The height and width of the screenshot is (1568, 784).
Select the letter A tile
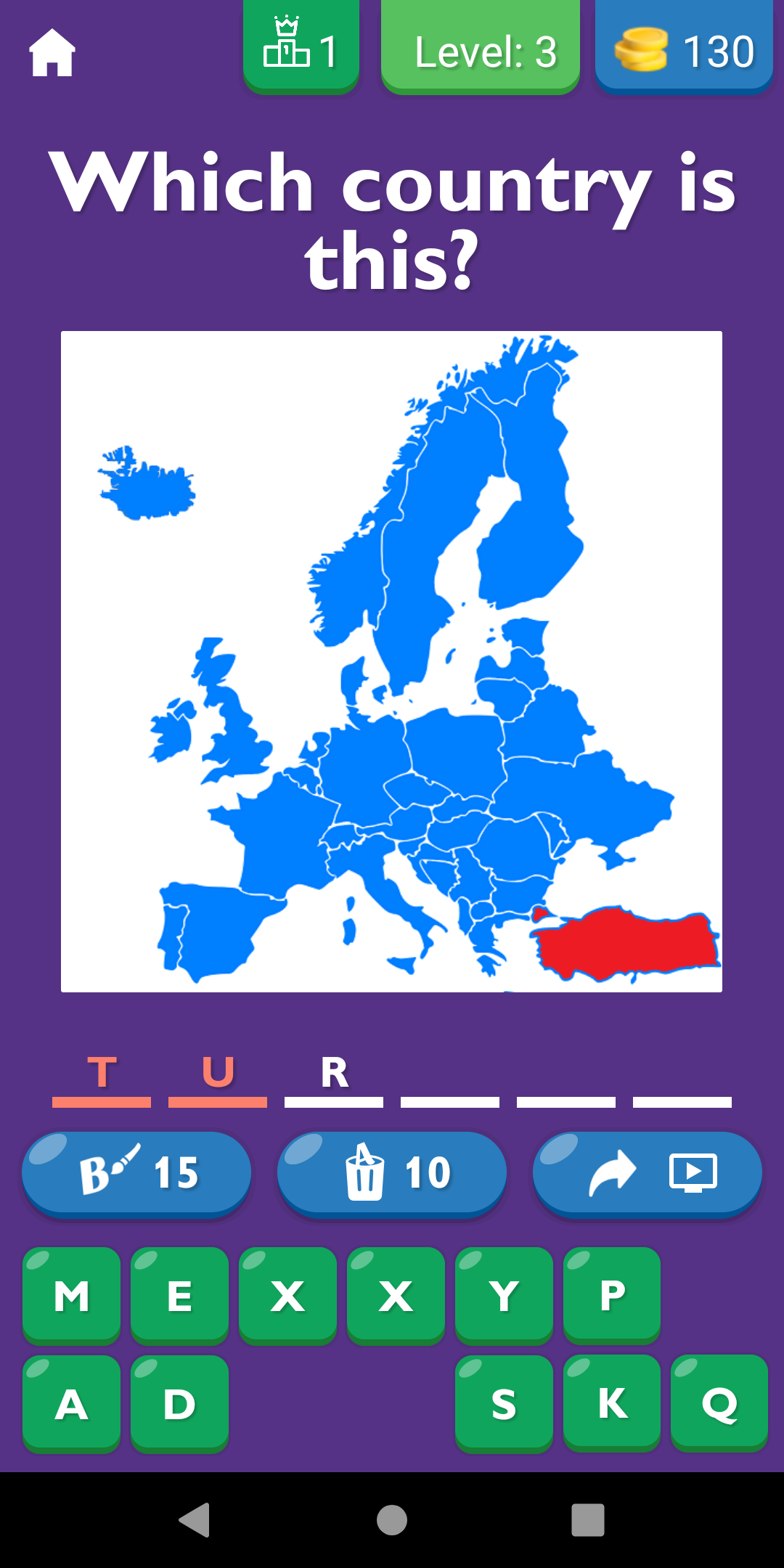click(x=71, y=1403)
